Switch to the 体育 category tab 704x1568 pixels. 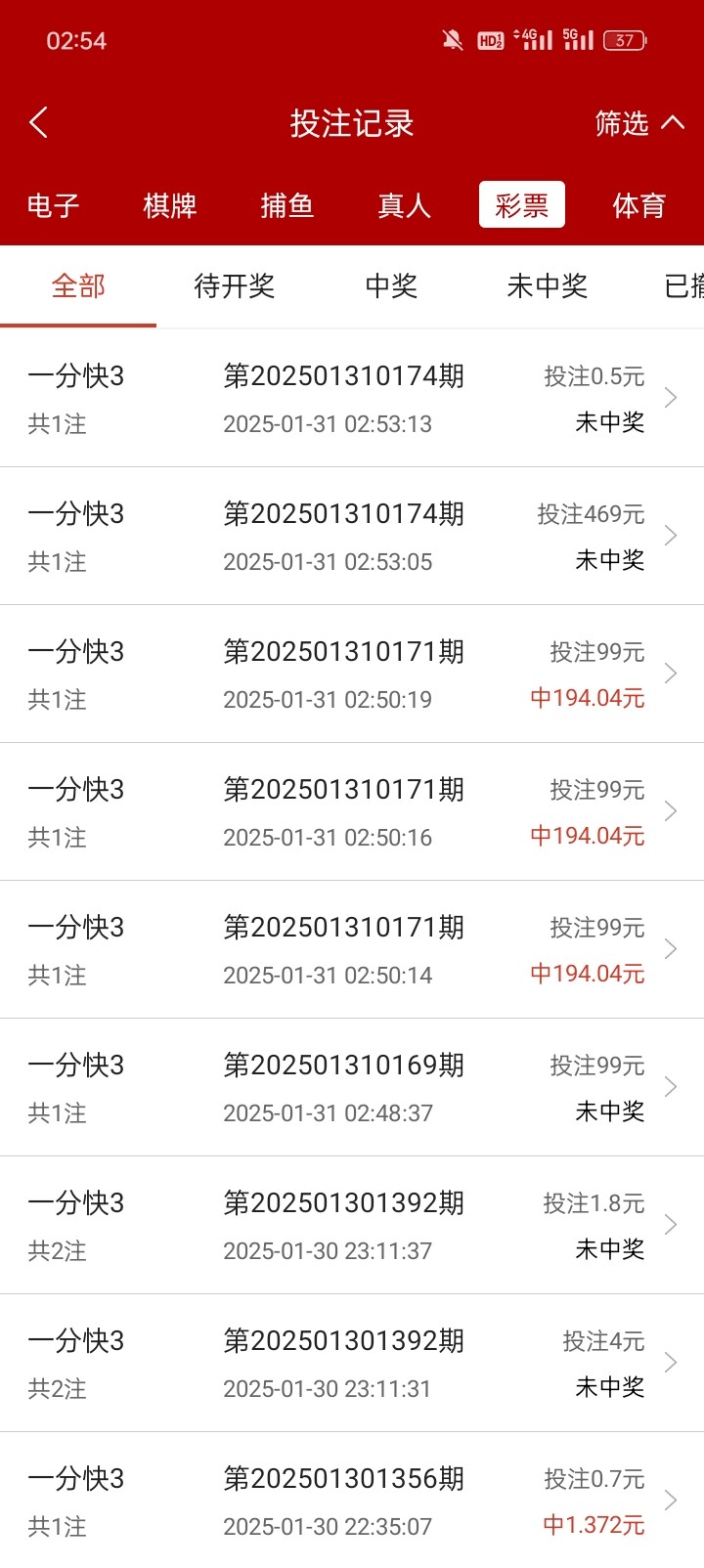click(639, 205)
